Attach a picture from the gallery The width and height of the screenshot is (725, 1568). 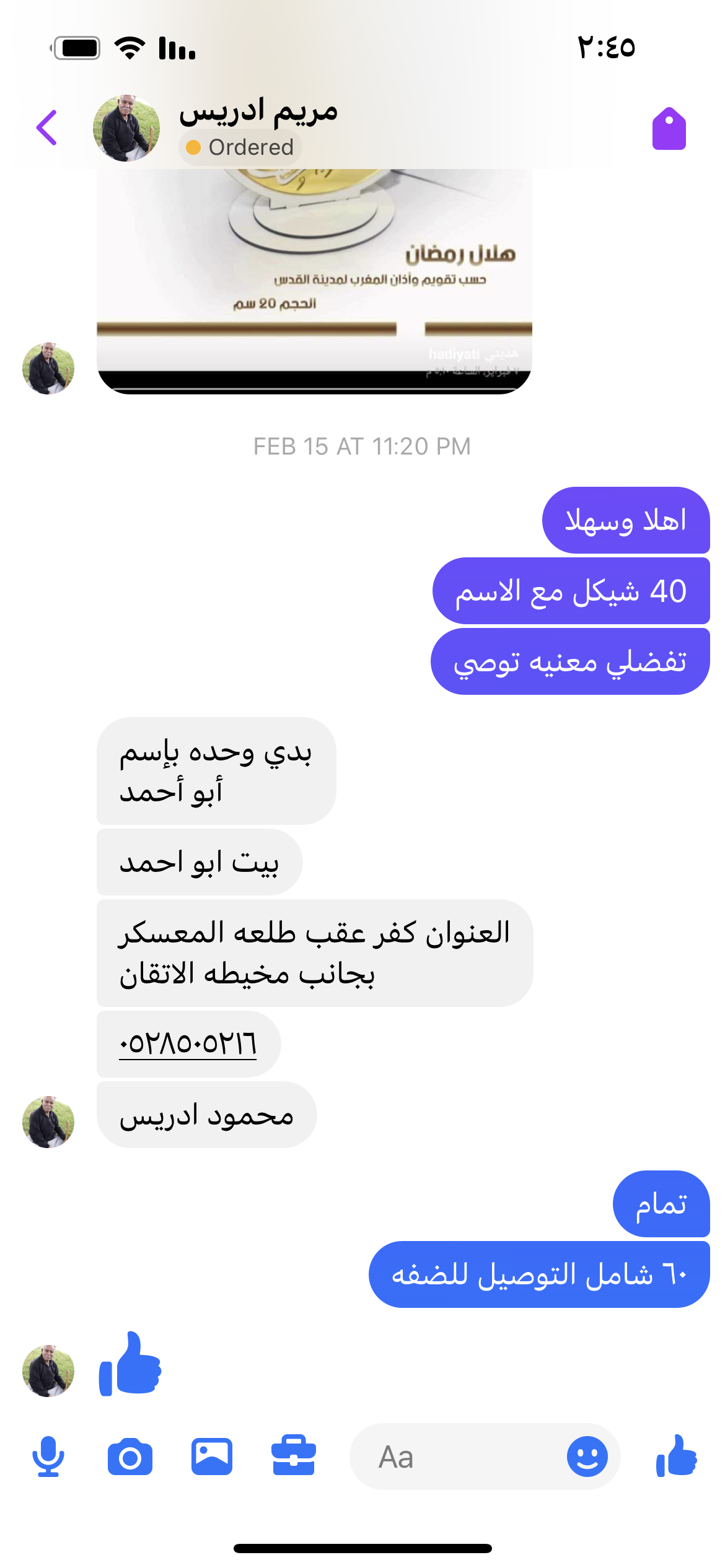212,1457
